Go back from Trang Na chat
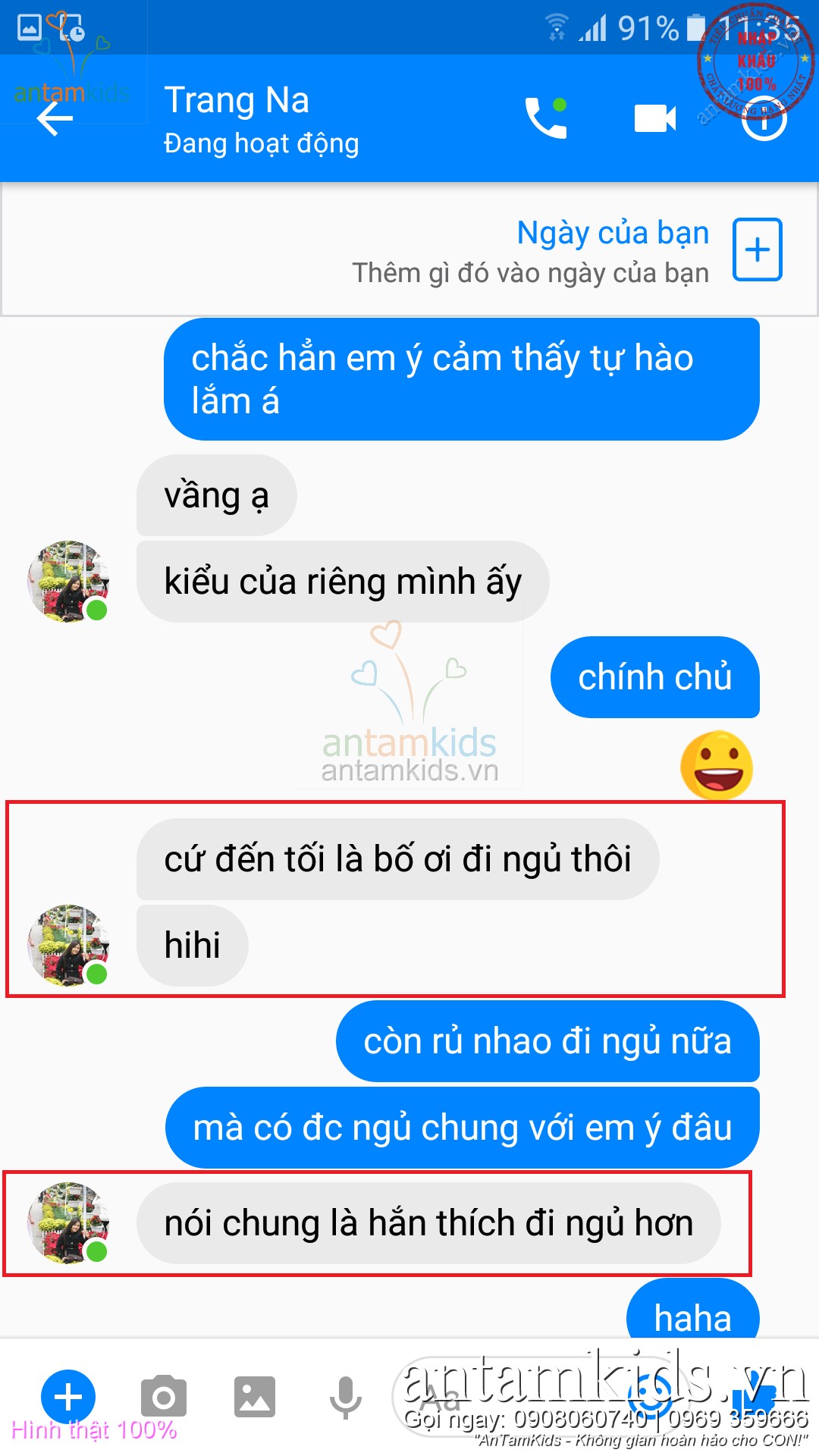819x1456 pixels. point(55,119)
